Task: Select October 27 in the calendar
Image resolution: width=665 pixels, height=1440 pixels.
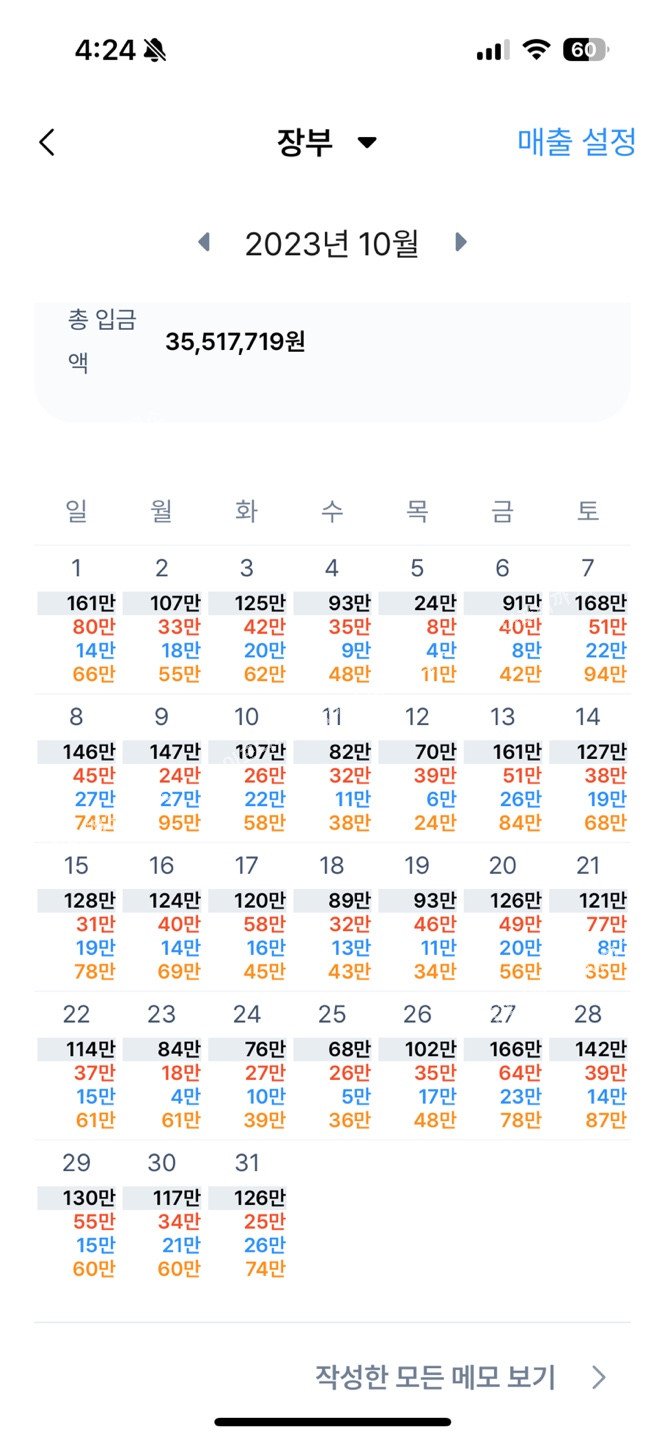Action: click(503, 1066)
